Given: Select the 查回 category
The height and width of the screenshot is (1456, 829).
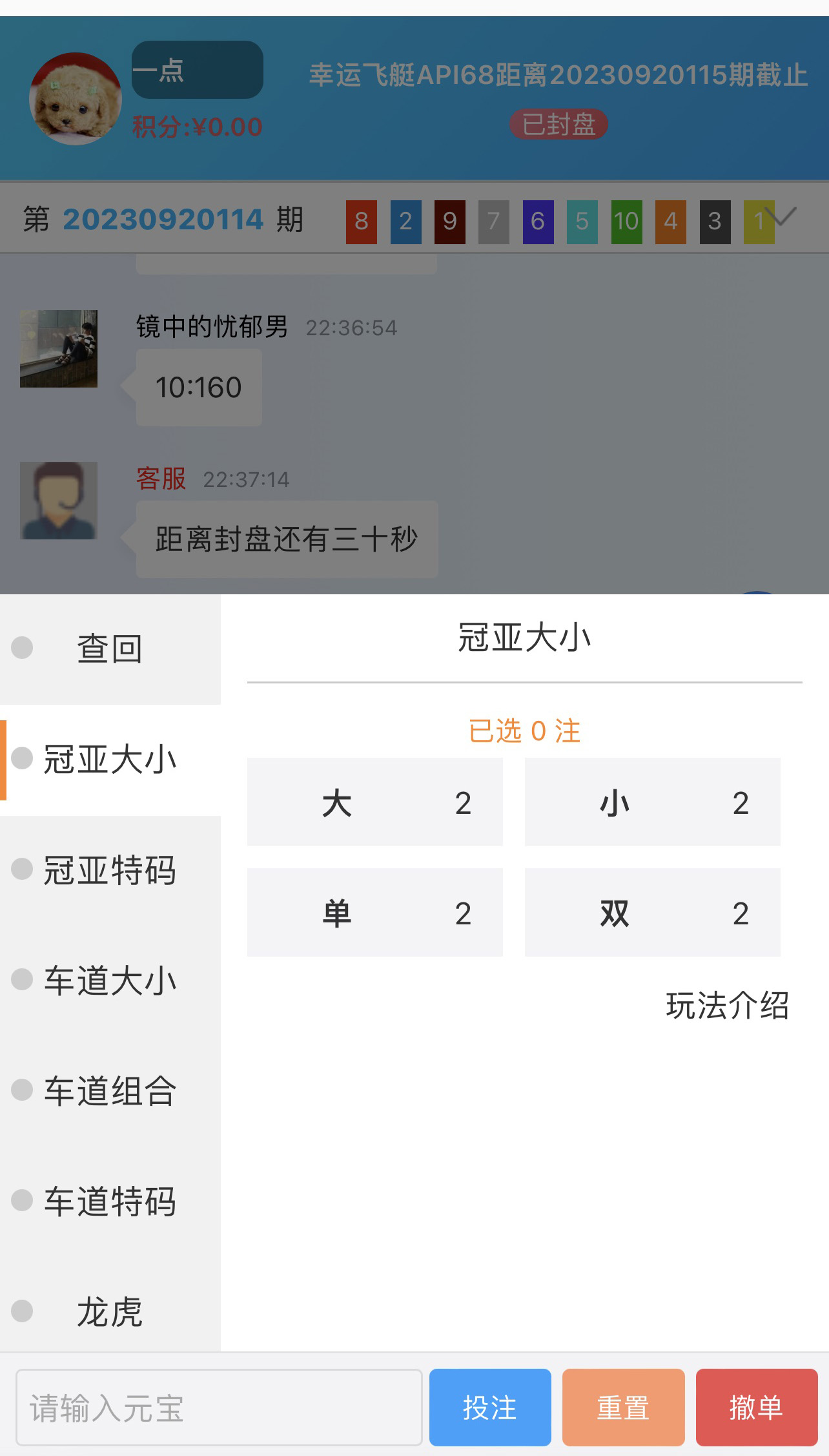Looking at the screenshot, I should 110,649.
